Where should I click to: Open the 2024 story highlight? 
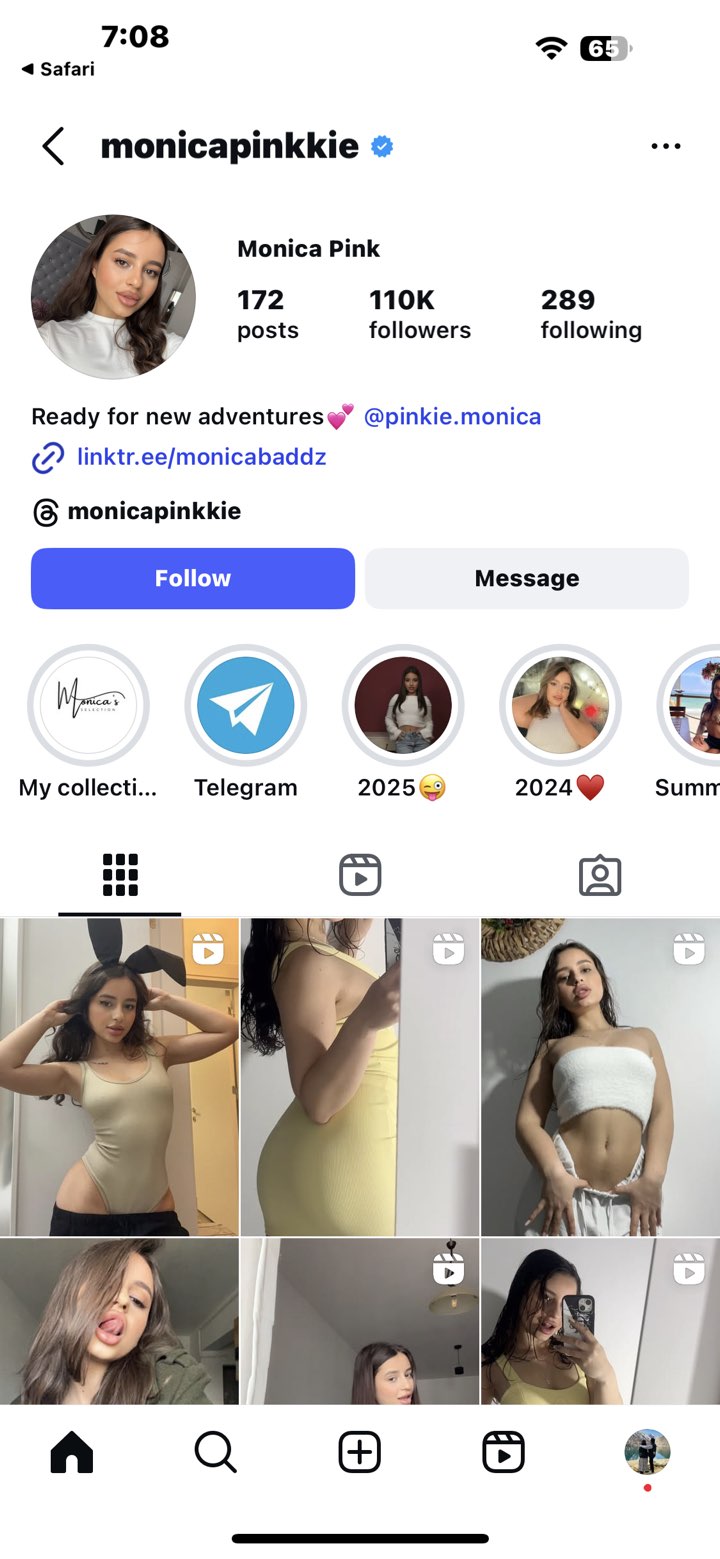click(560, 705)
